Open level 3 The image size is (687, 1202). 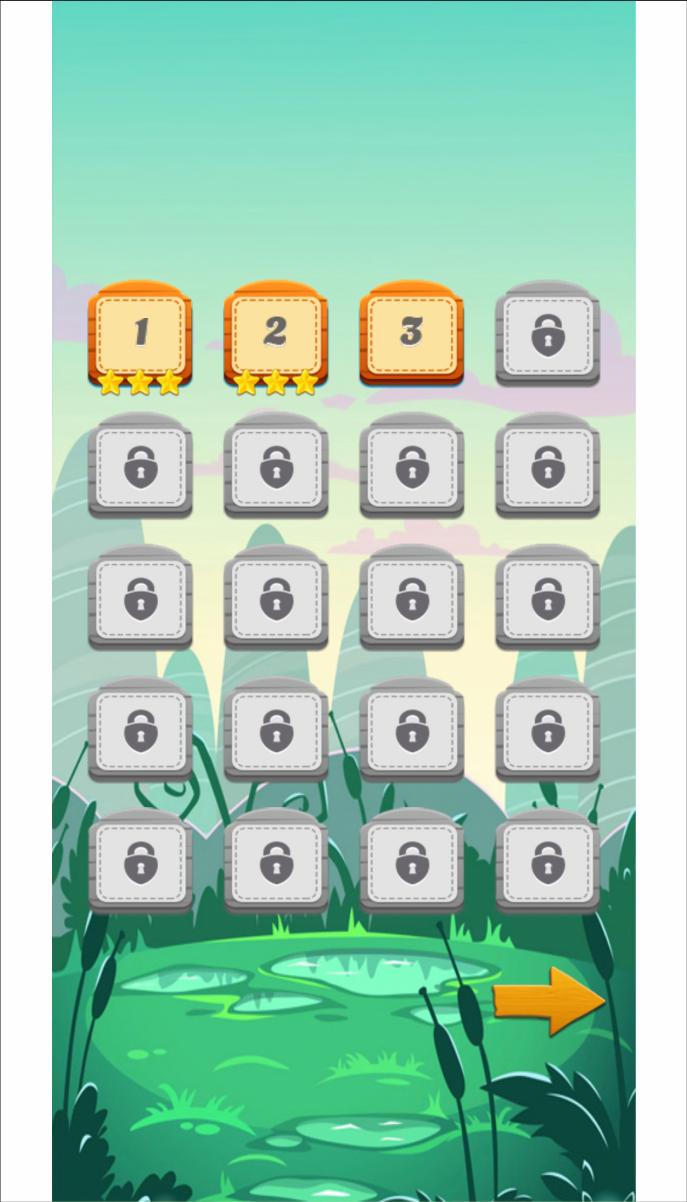point(411,333)
